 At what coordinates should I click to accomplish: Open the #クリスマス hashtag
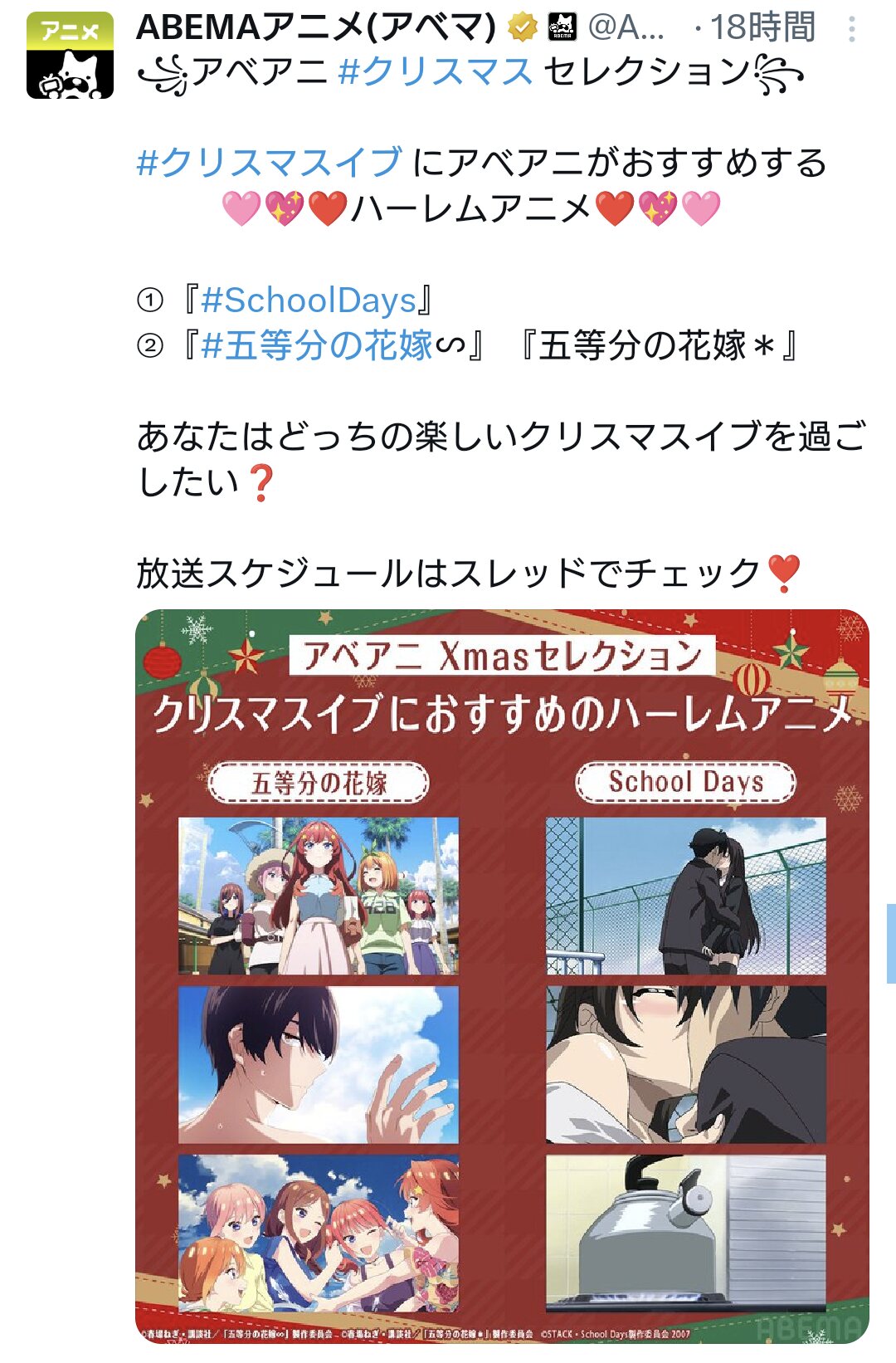point(436,71)
